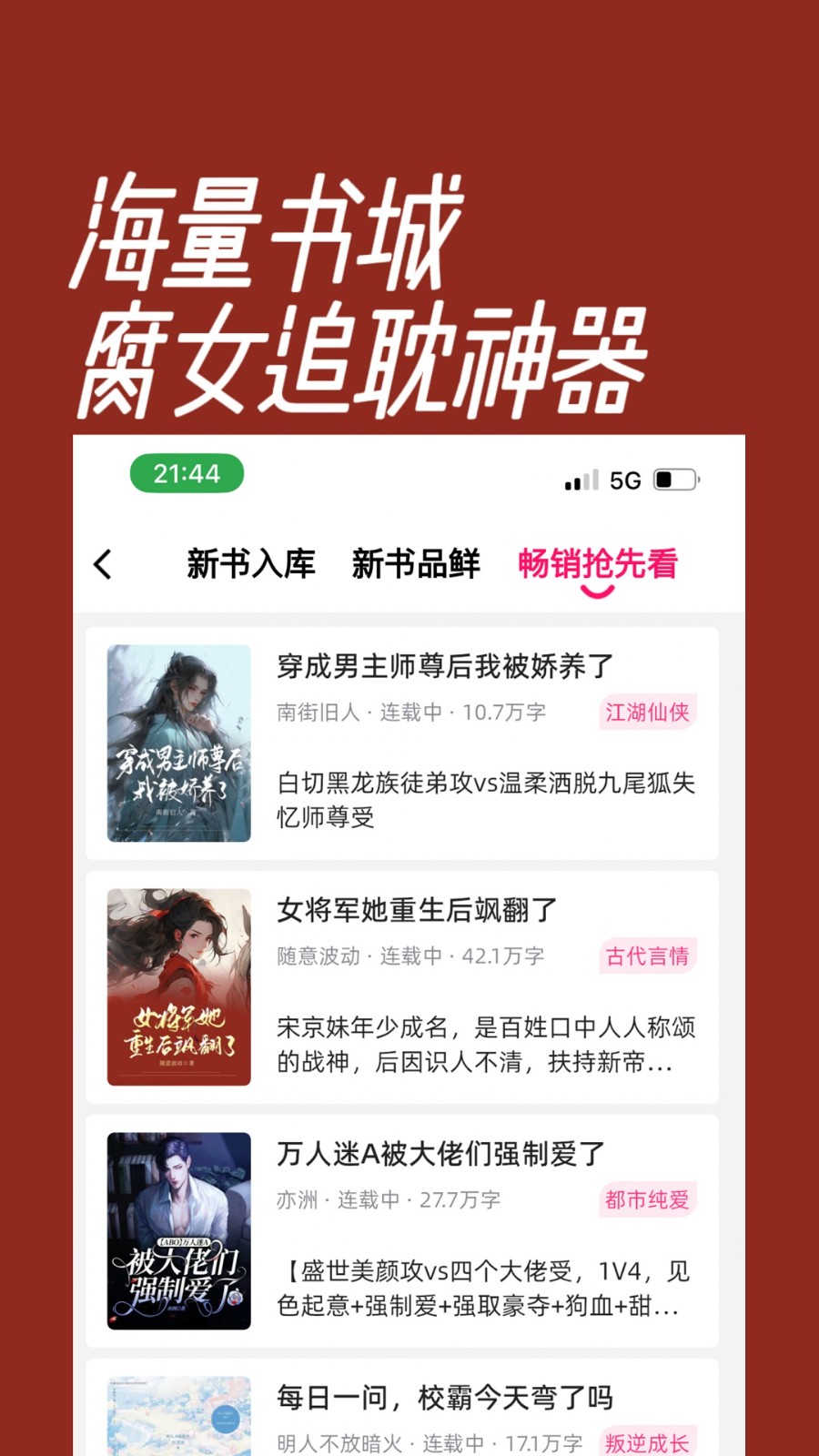Tap the cellular signal bars icon
Screen dimensions: 819x1456
coord(580,478)
